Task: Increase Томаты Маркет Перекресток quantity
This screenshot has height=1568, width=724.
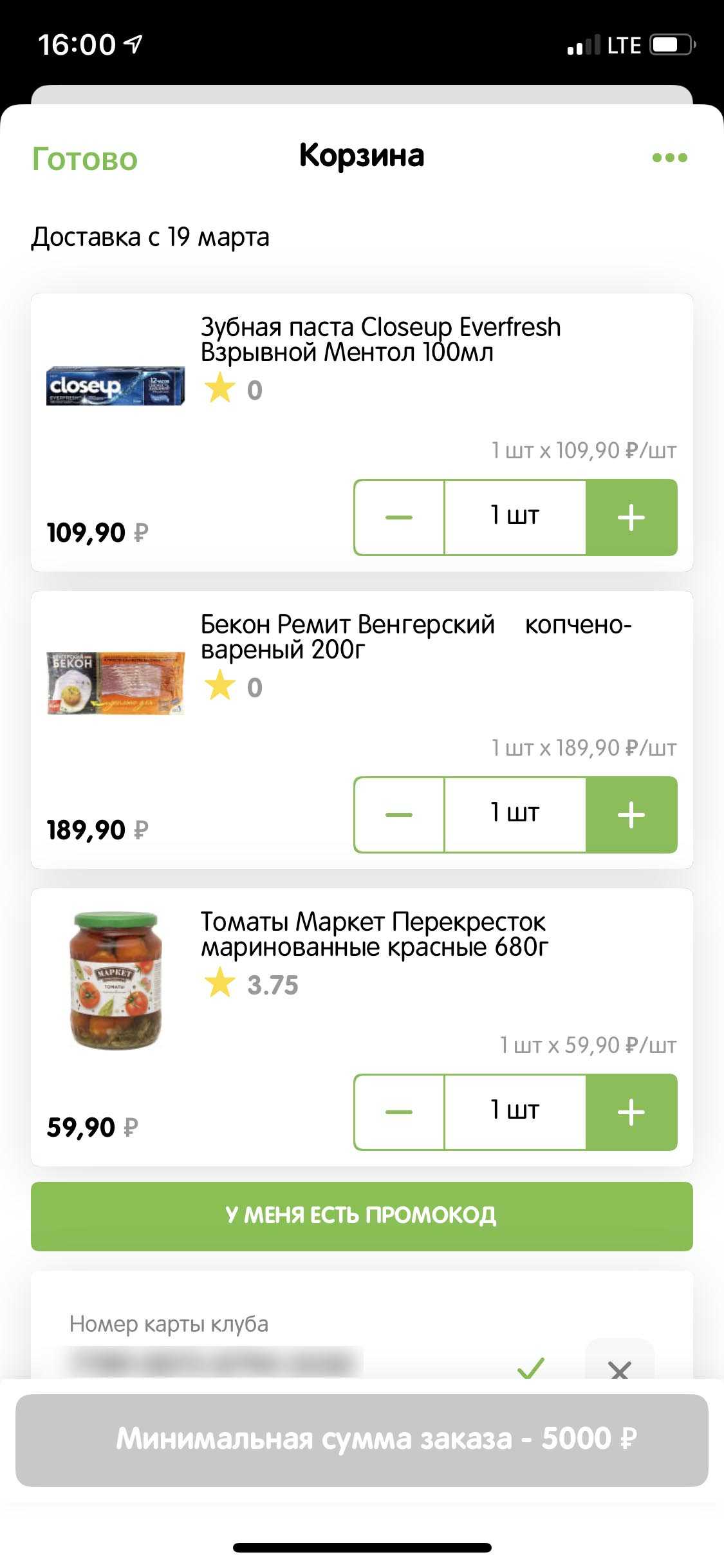Action: click(631, 1112)
